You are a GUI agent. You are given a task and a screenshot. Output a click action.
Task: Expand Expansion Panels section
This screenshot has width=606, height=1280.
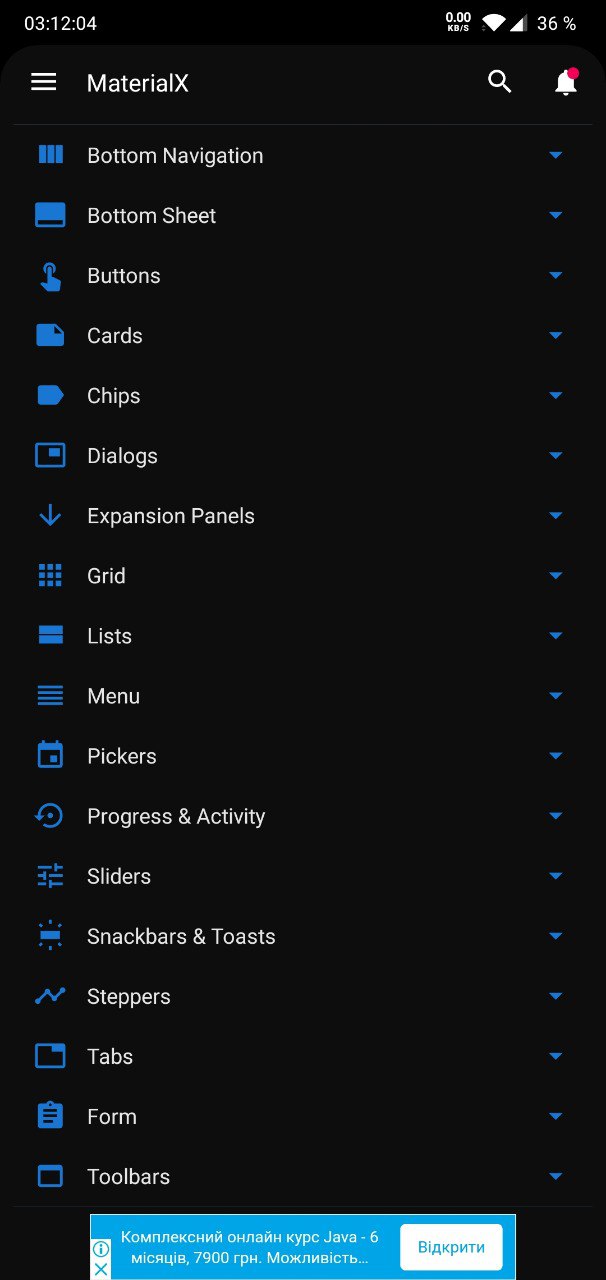(303, 515)
